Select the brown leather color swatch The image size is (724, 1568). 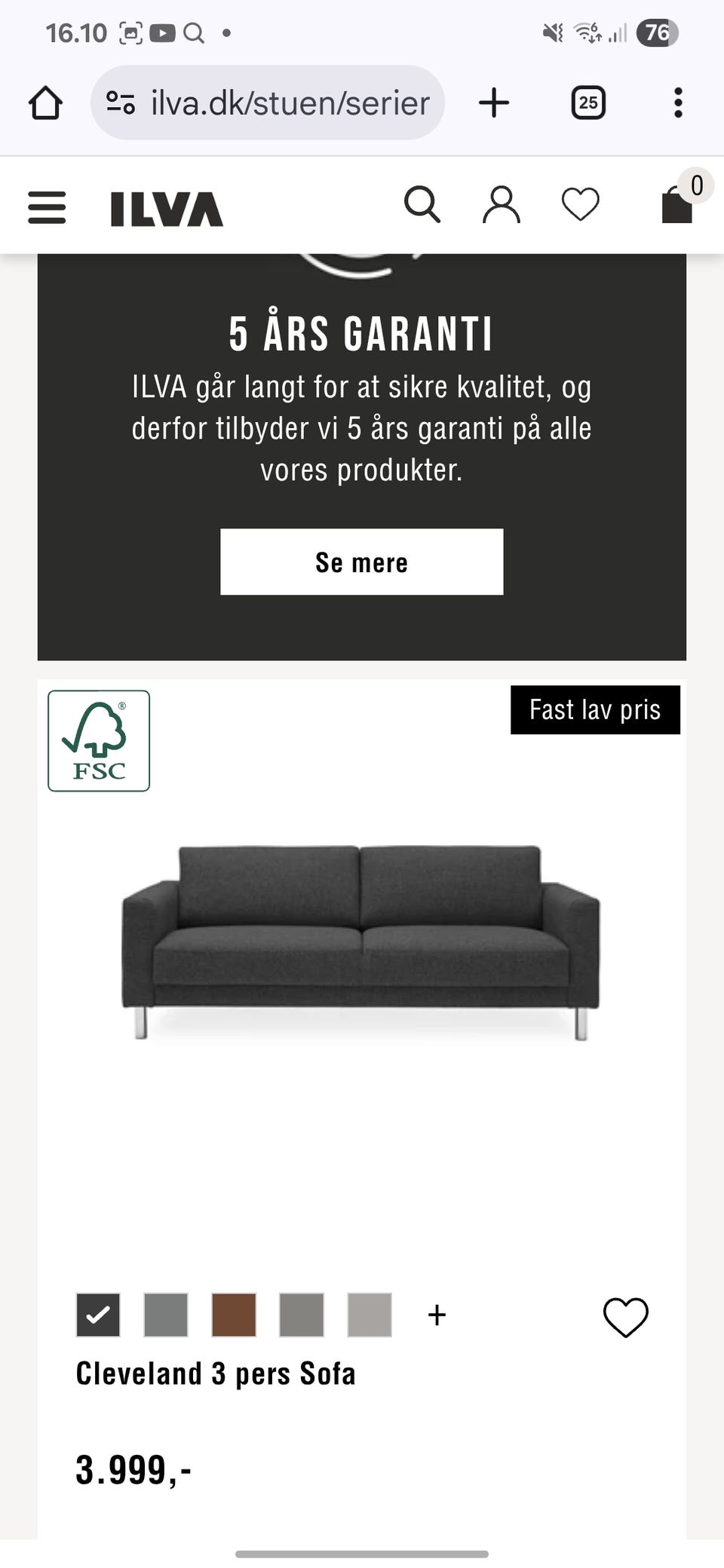pos(234,1315)
